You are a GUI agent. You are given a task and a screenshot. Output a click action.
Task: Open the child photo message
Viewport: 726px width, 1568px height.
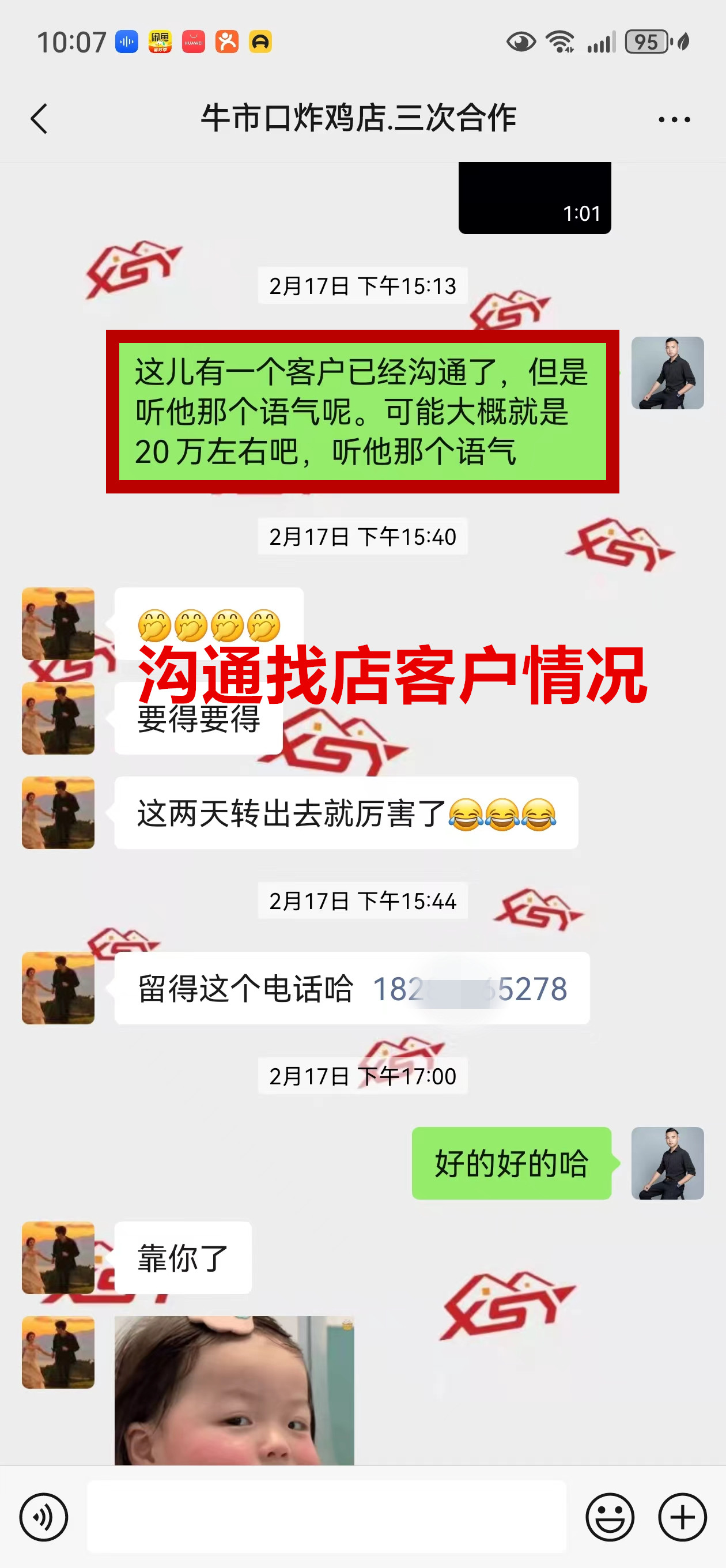point(234,1390)
